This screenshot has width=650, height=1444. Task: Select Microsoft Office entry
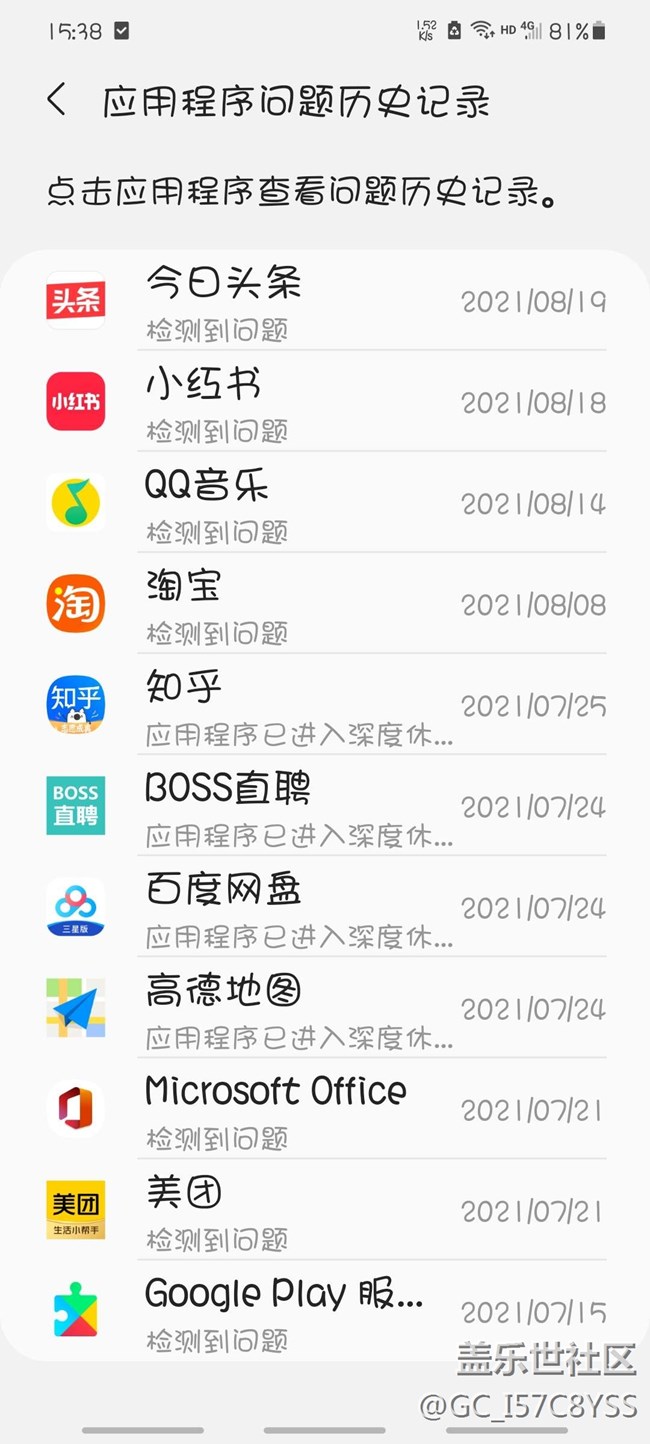tap(325, 1109)
